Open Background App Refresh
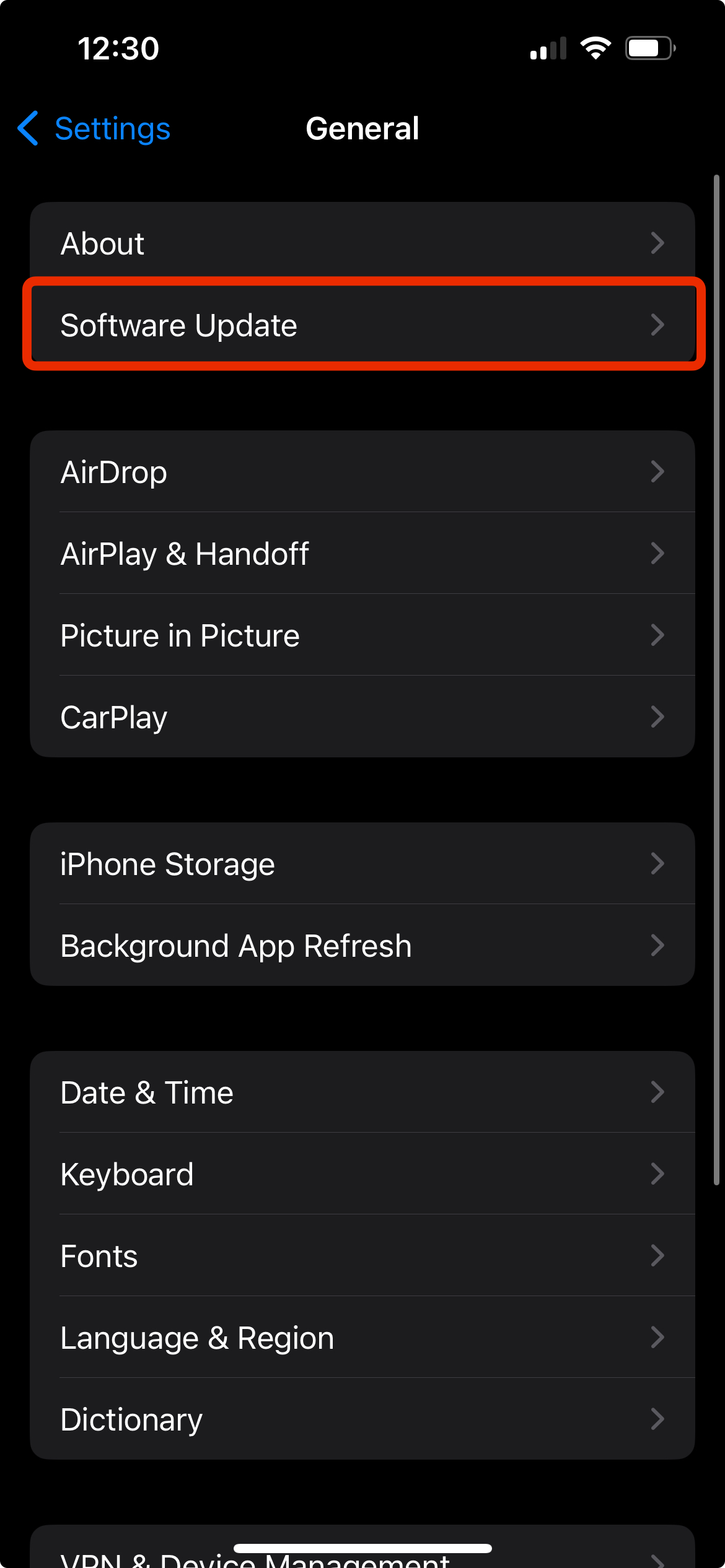 [362, 945]
